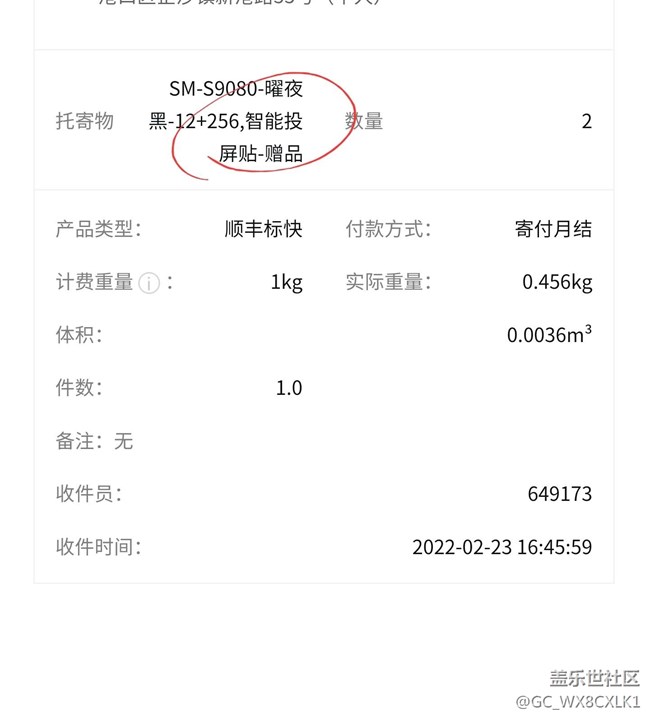Tap the info icon beside 计费重量

149,283
